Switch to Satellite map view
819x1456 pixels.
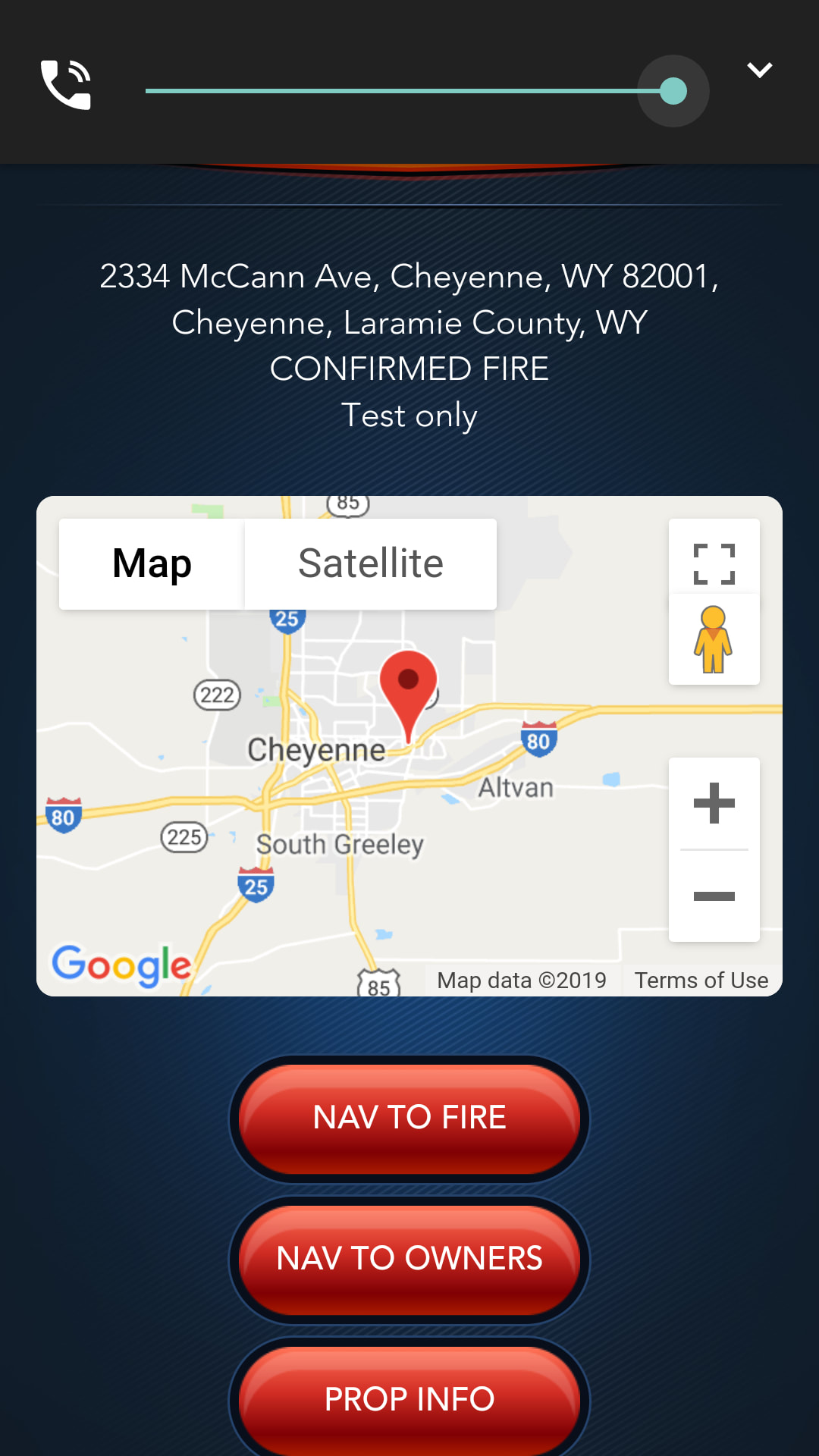coord(371,563)
